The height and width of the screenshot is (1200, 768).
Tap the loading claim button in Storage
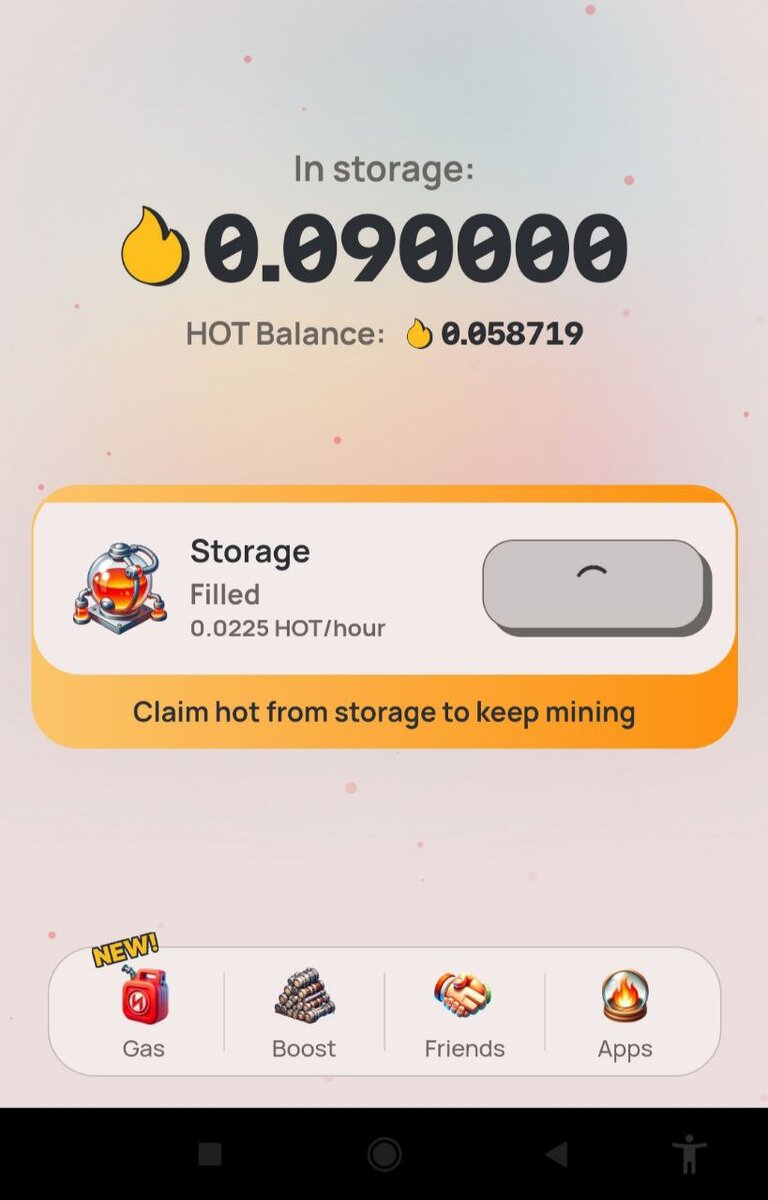tap(594, 584)
